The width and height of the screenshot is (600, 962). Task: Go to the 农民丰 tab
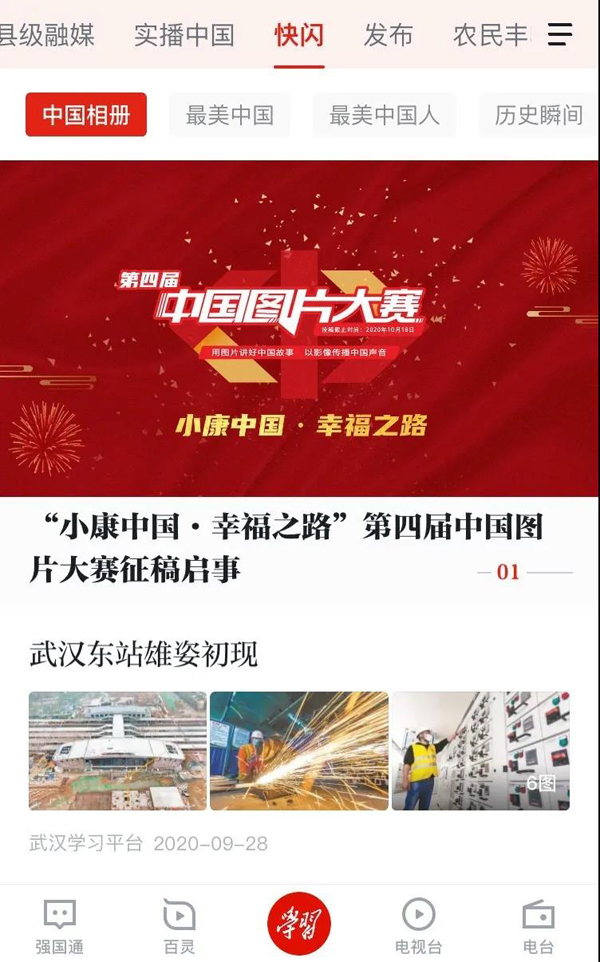point(490,36)
